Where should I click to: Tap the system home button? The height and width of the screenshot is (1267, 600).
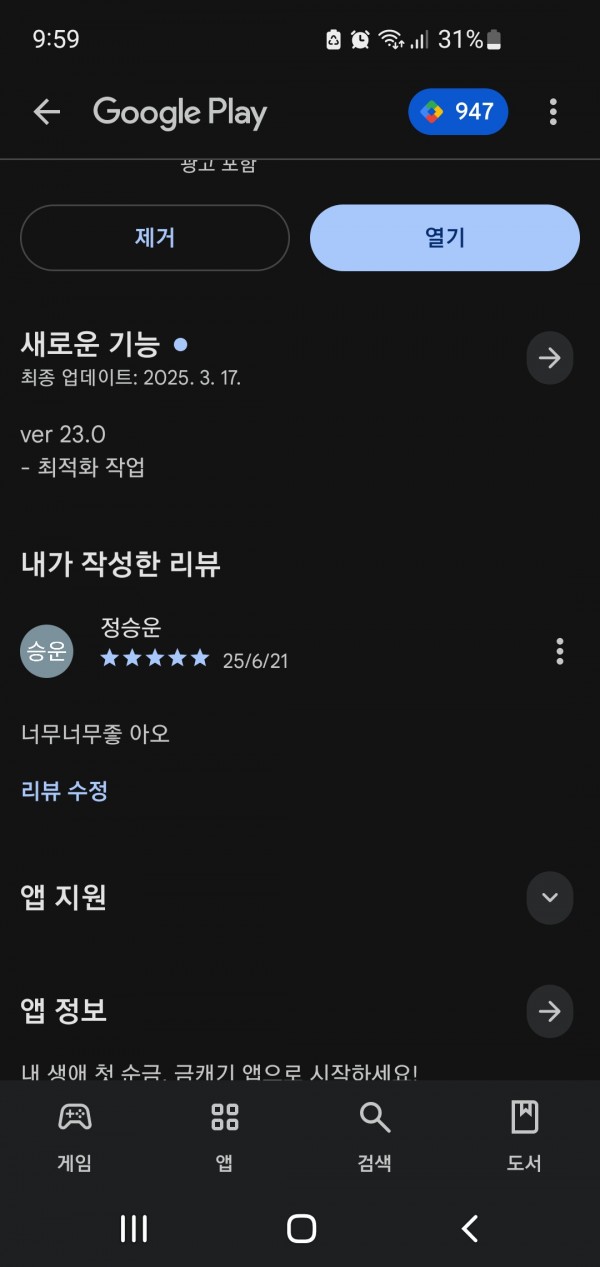pos(301,1229)
